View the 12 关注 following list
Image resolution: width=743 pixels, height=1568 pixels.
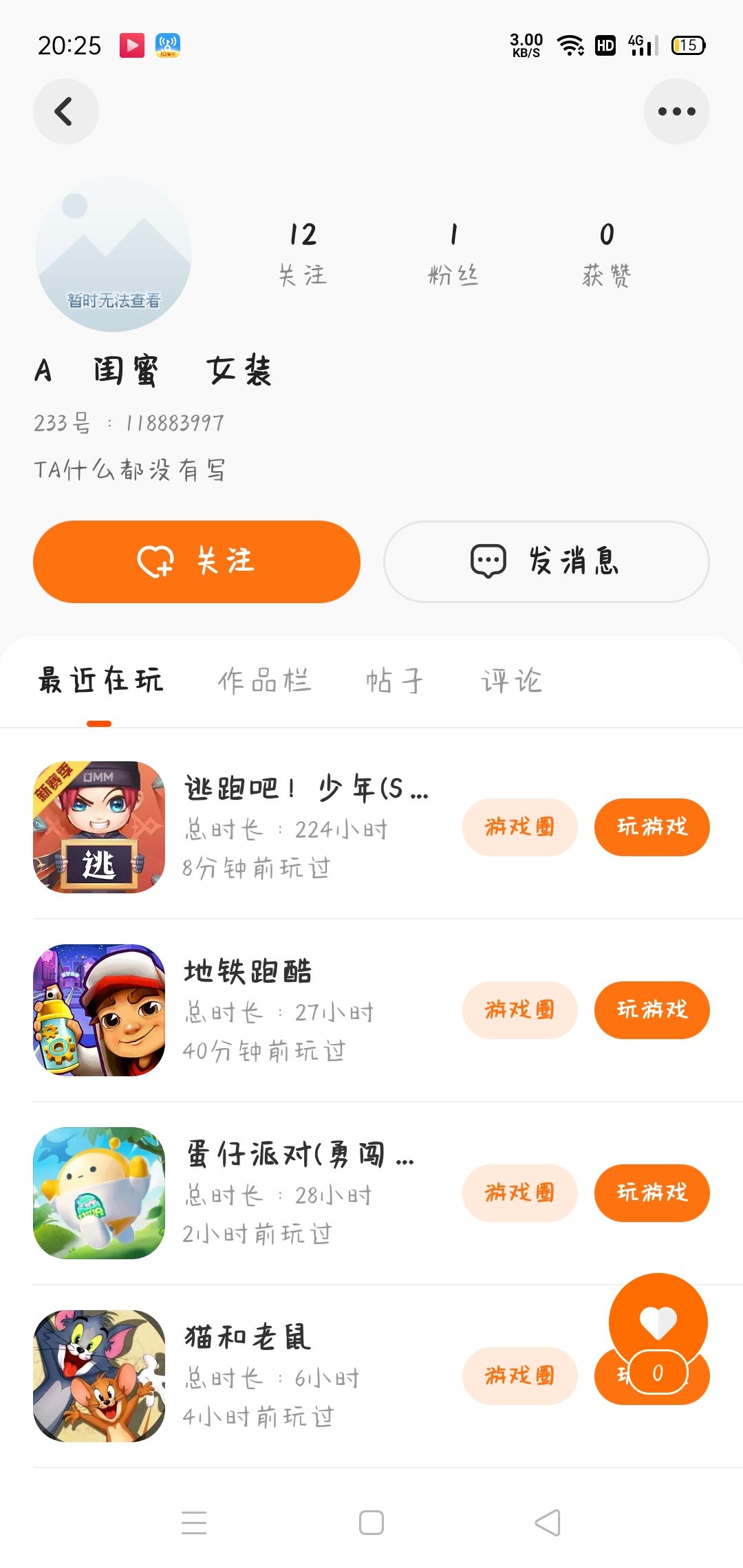(x=303, y=253)
